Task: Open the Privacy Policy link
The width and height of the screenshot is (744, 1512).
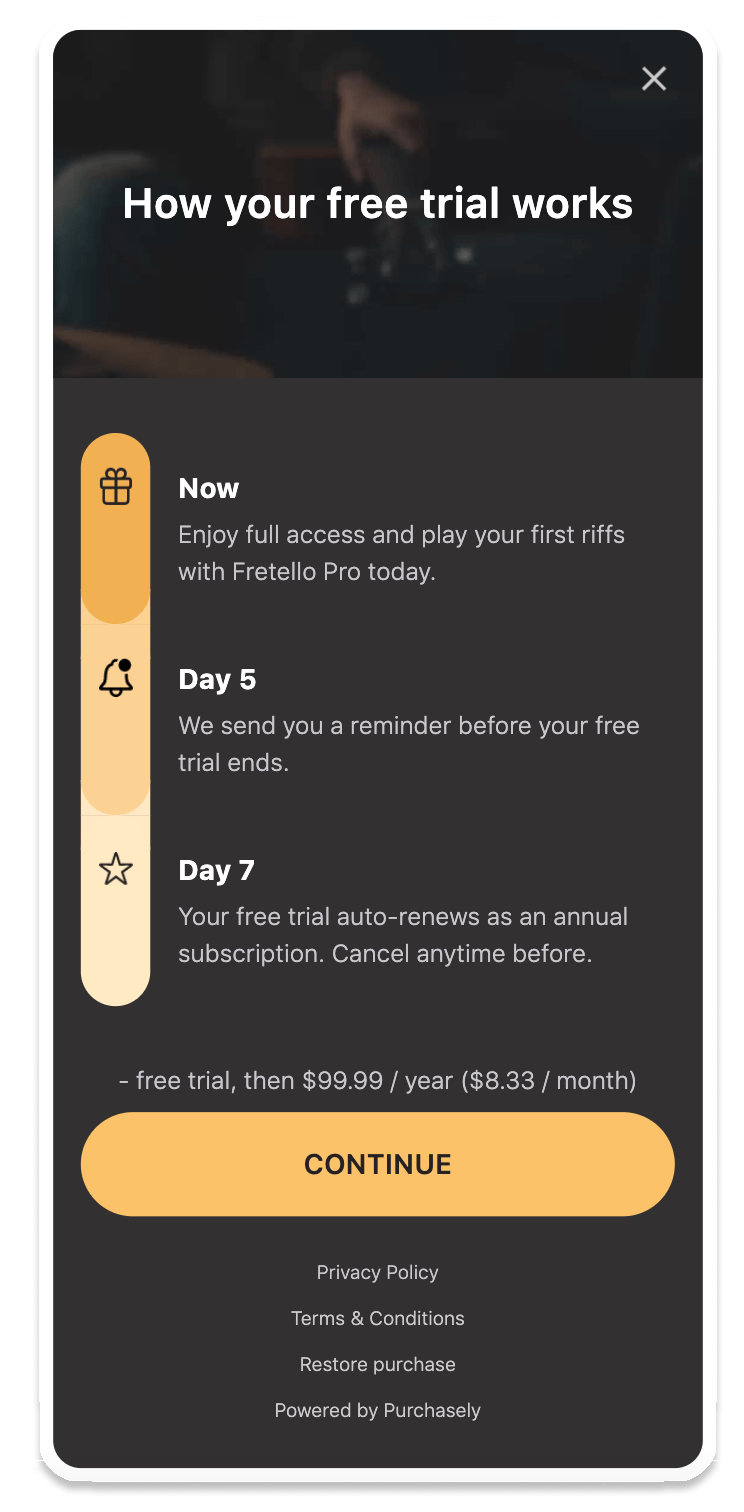Action: point(377,1272)
